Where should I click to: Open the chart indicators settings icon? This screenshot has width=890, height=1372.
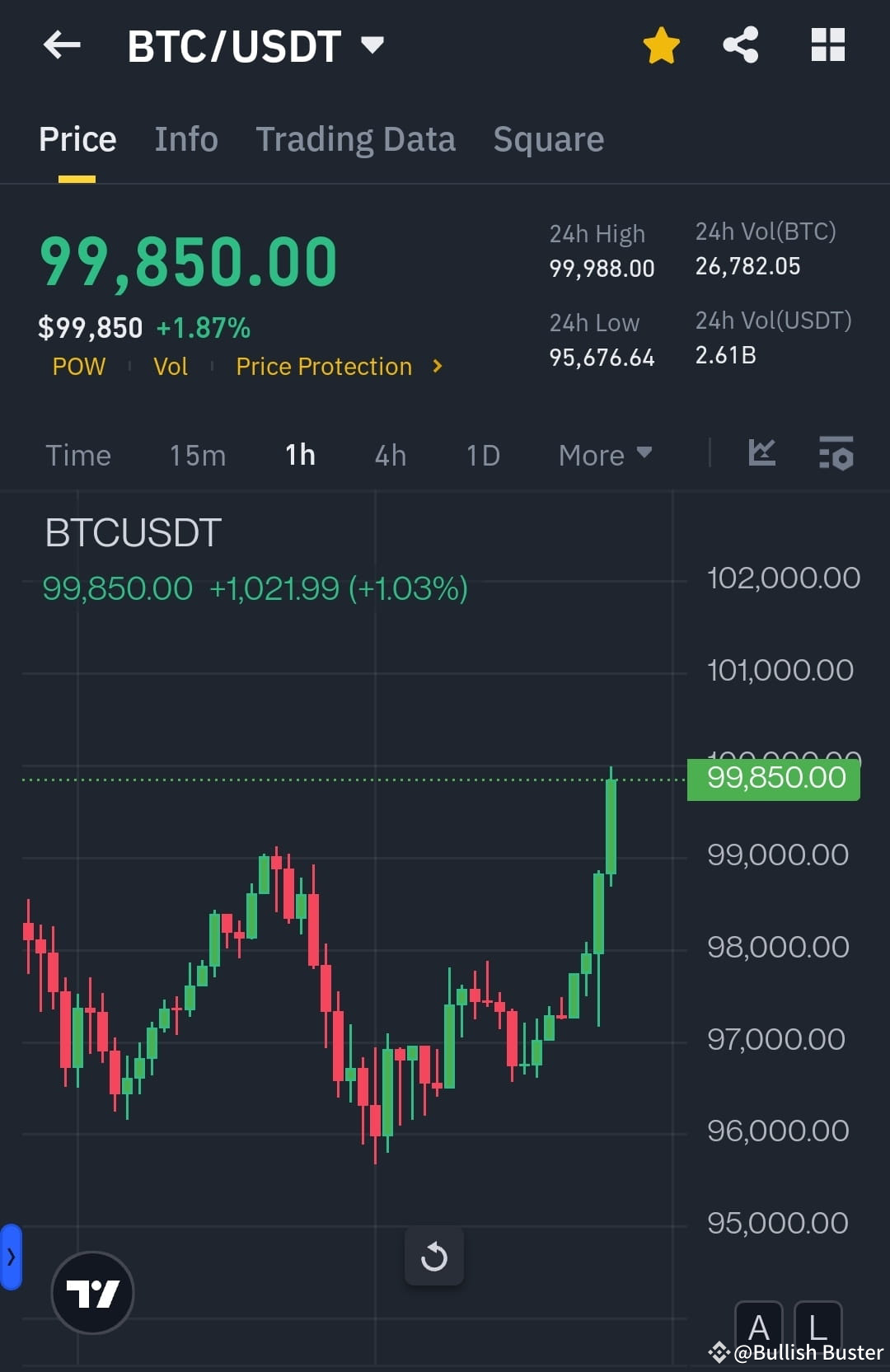pos(836,454)
